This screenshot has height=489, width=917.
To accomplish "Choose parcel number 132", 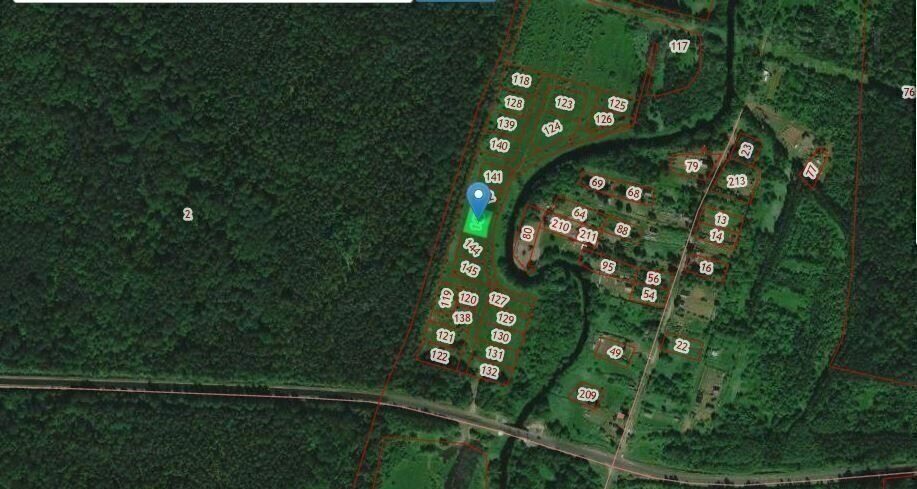I will click(489, 371).
